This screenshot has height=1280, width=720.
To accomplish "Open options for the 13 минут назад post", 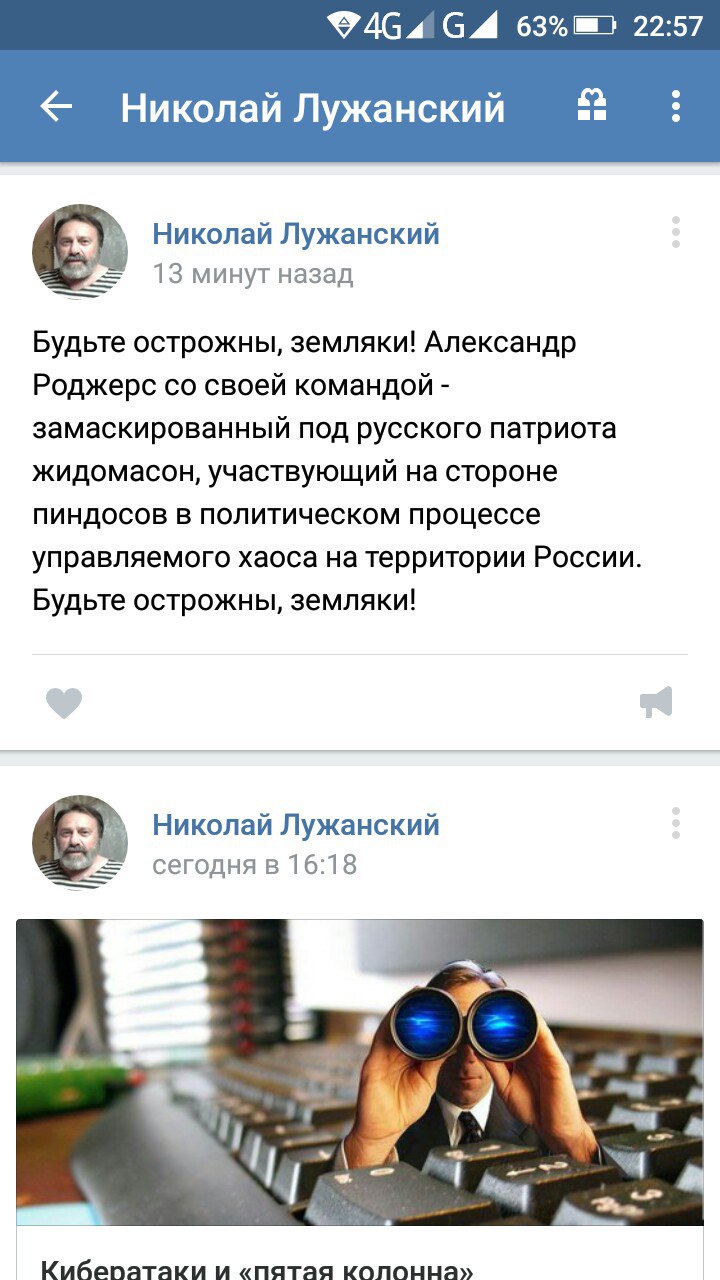I will [x=676, y=232].
